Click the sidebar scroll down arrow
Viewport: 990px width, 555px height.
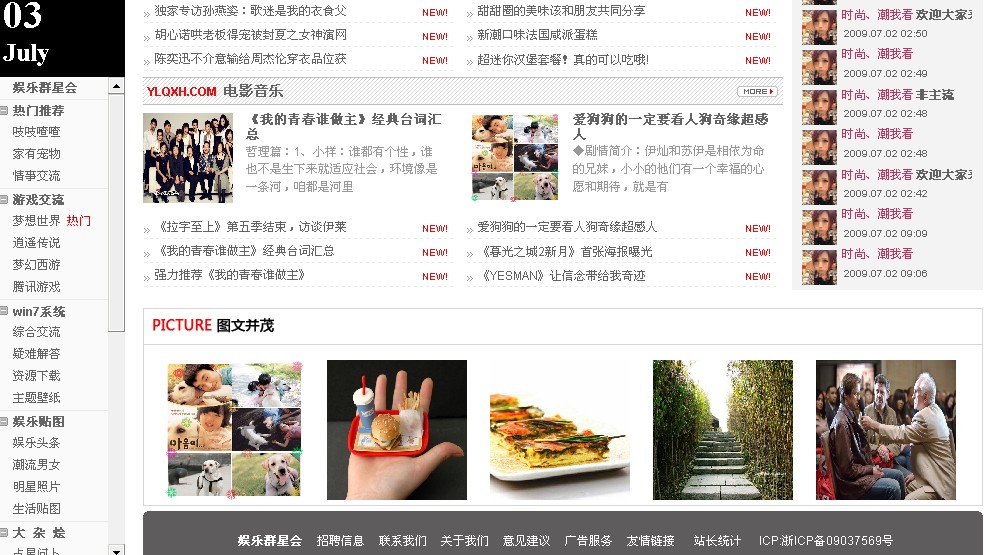117,550
